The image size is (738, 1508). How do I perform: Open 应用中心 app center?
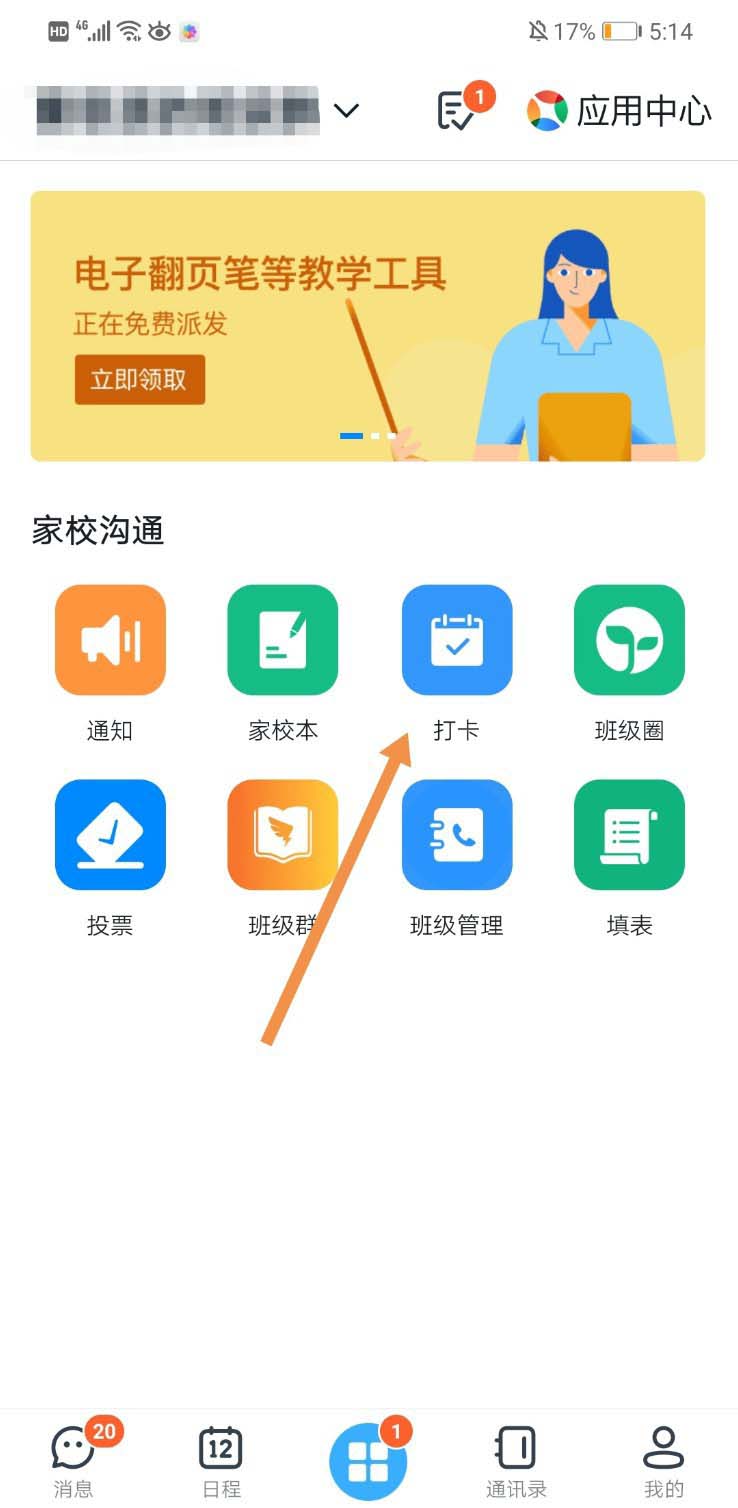pyautogui.click(x=620, y=111)
